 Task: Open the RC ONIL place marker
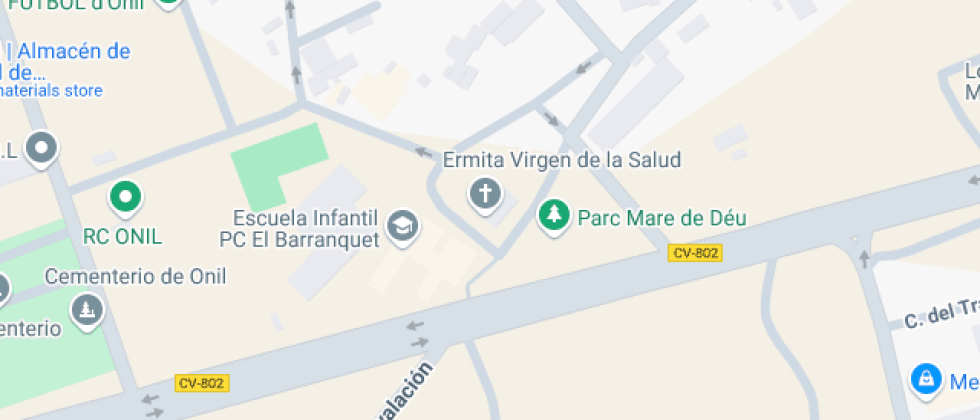click(x=126, y=199)
